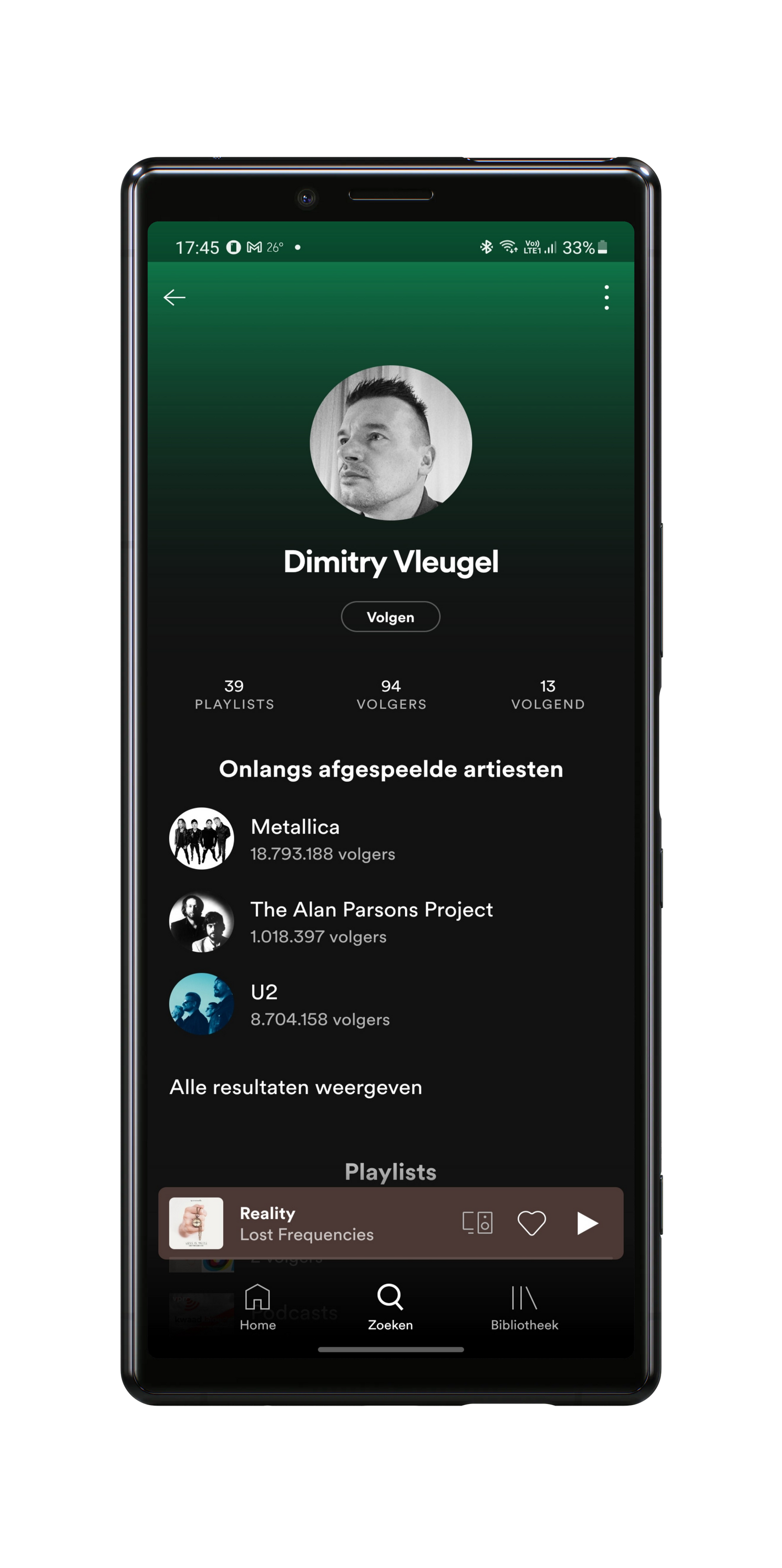Open Metallica artist page
Image resolution: width=782 pixels, height=1568 pixels.
(x=295, y=838)
